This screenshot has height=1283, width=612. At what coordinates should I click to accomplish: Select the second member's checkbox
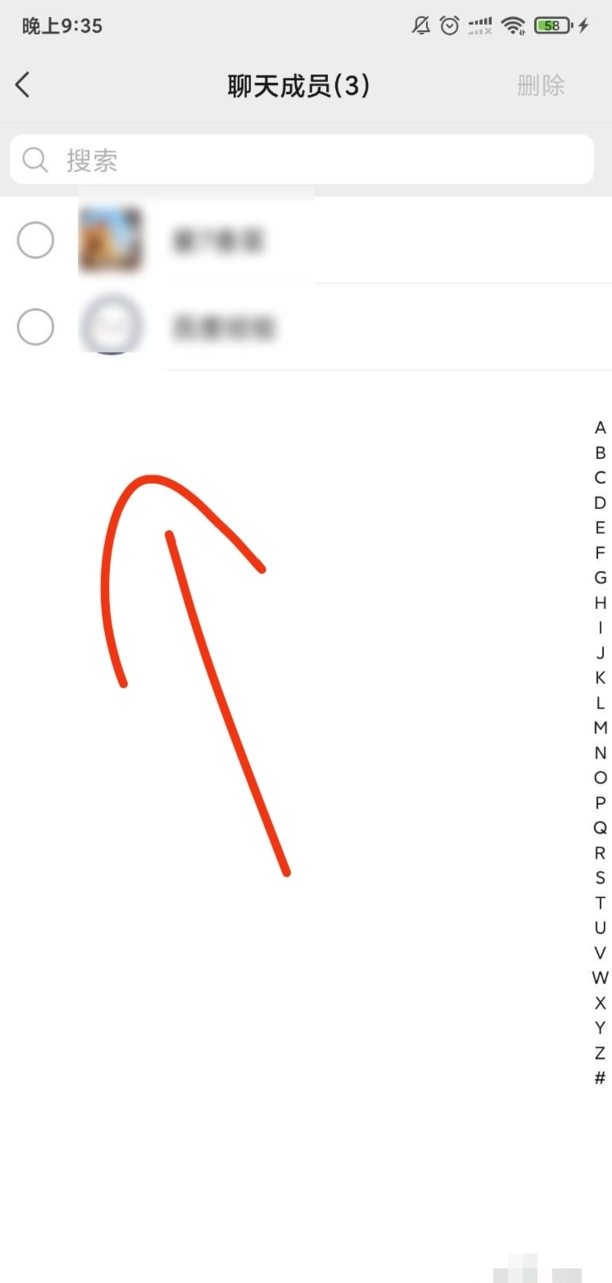pos(36,327)
